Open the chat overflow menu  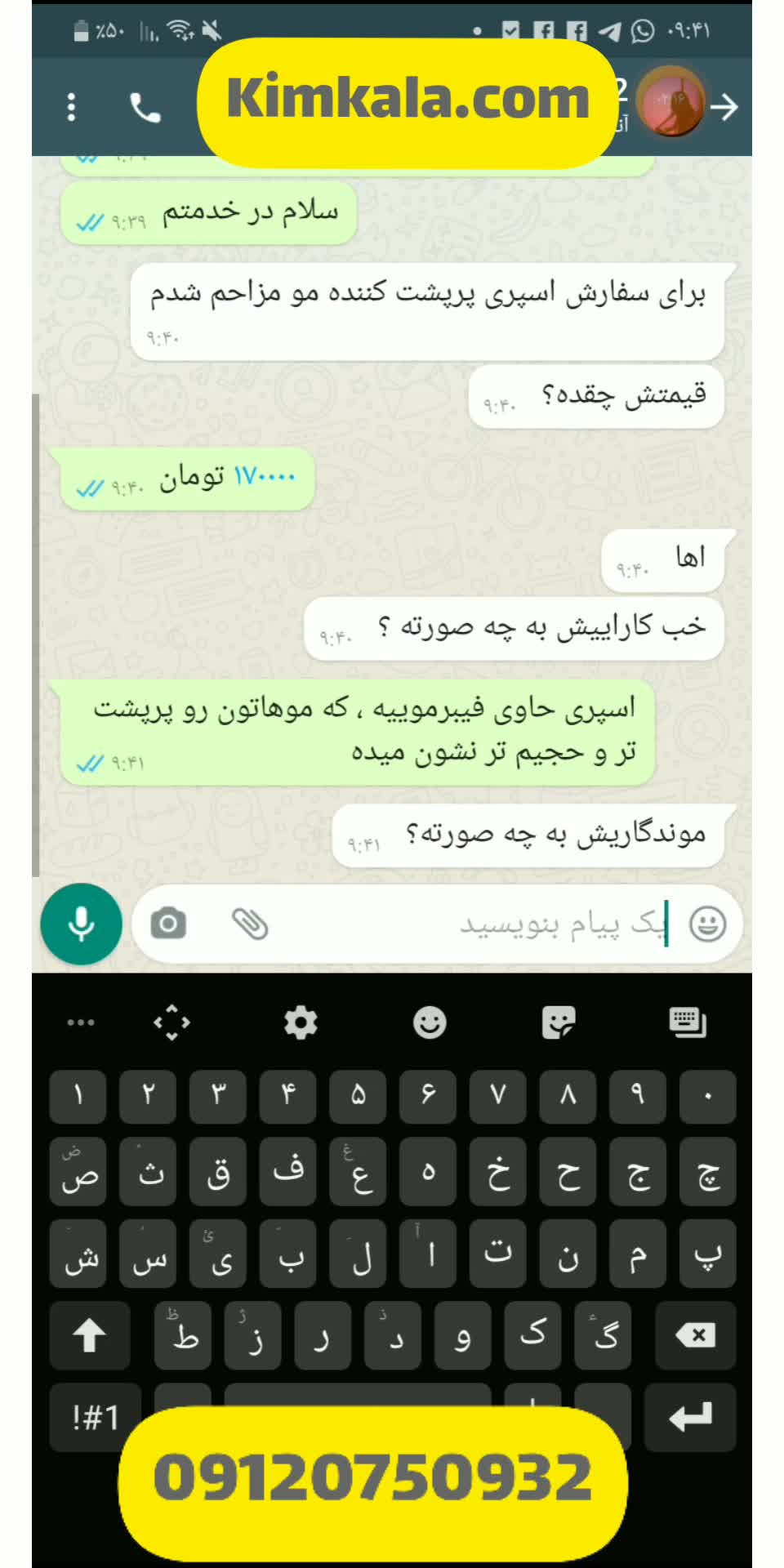click(x=72, y=107)
